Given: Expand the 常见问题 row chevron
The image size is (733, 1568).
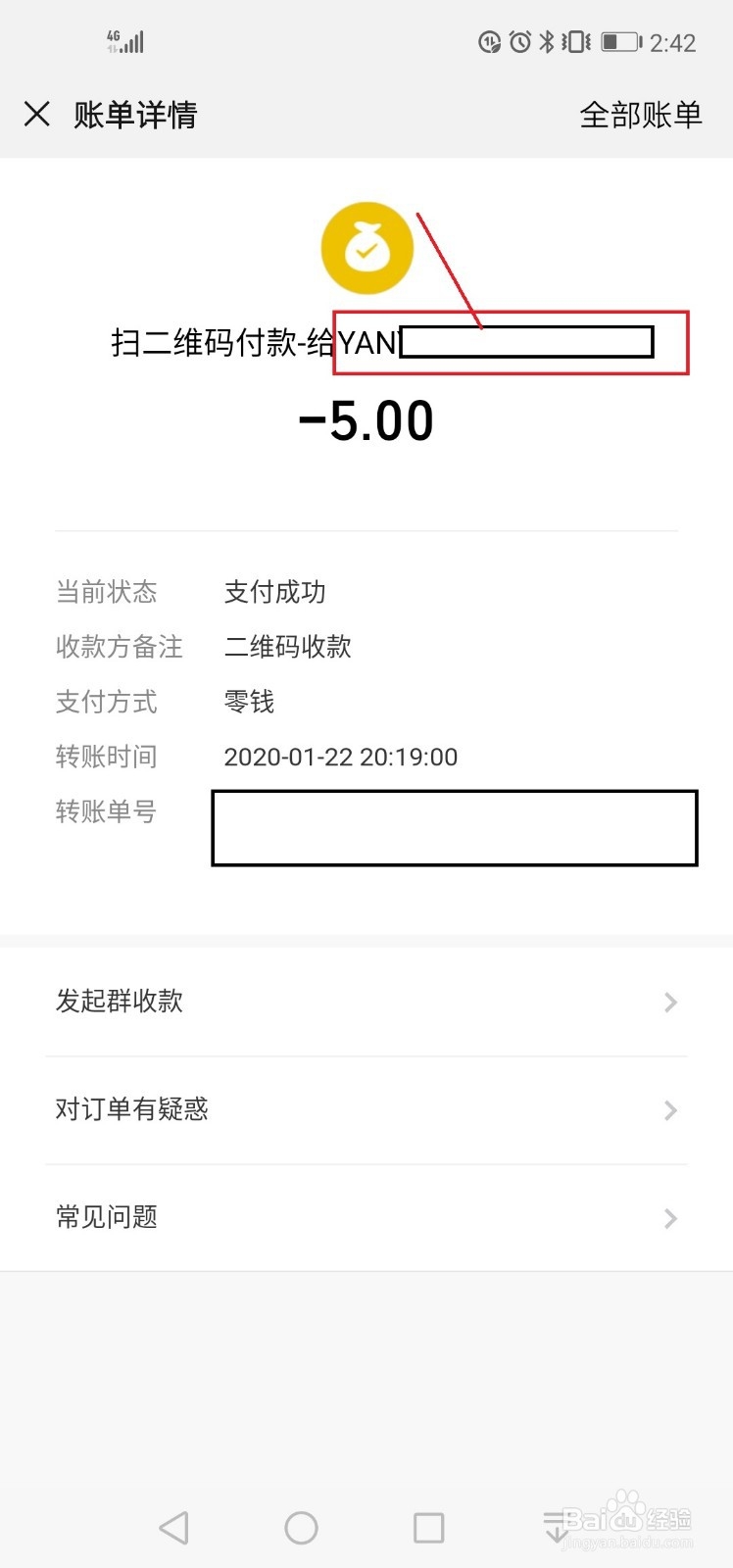Looking at the screenshot, I should [670, 1218].
